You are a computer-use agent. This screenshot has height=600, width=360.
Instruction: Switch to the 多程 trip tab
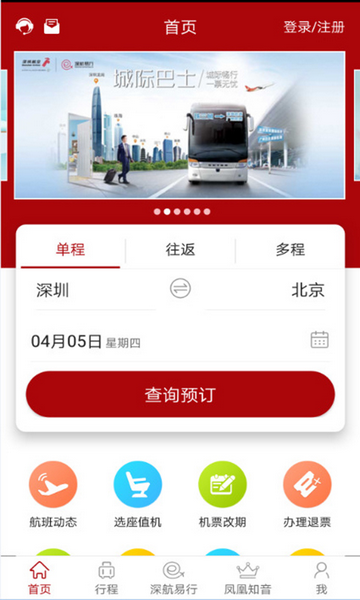pos(290,250)
